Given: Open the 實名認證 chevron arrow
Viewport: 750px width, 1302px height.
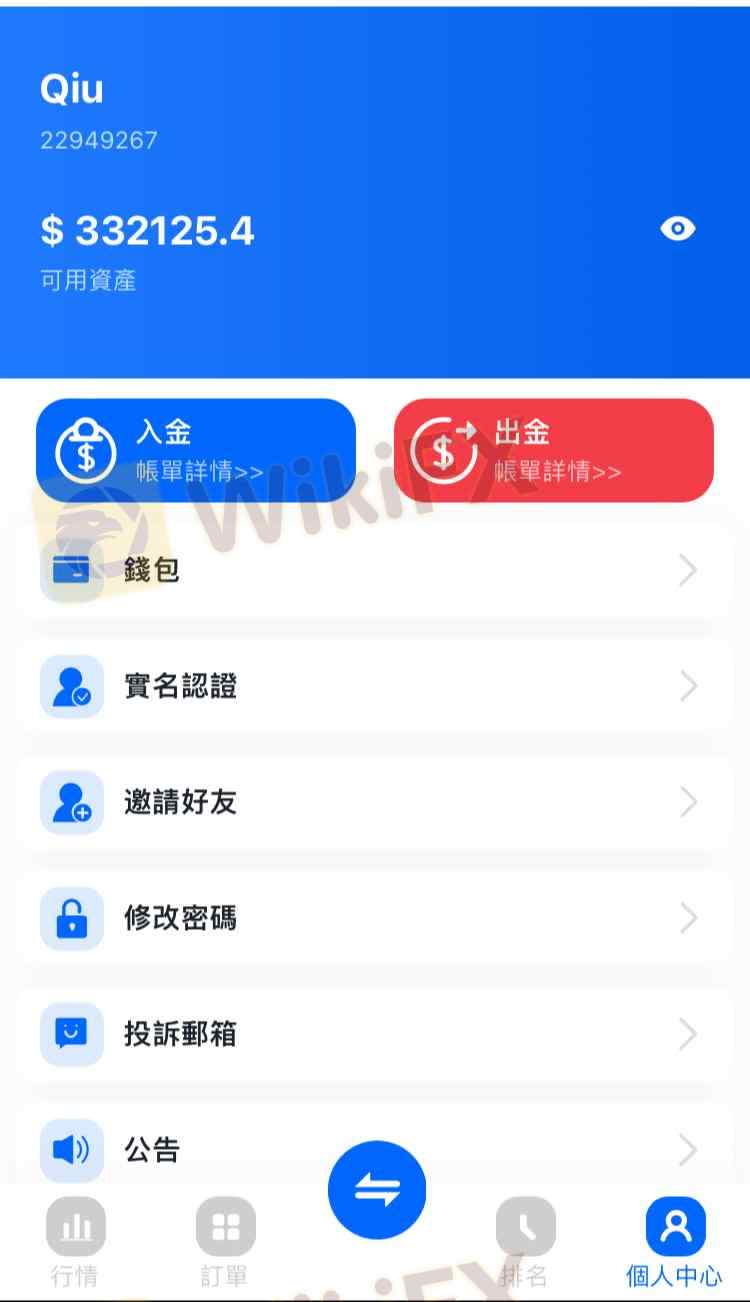Looking at the screenshot, I should pos(687,686).
